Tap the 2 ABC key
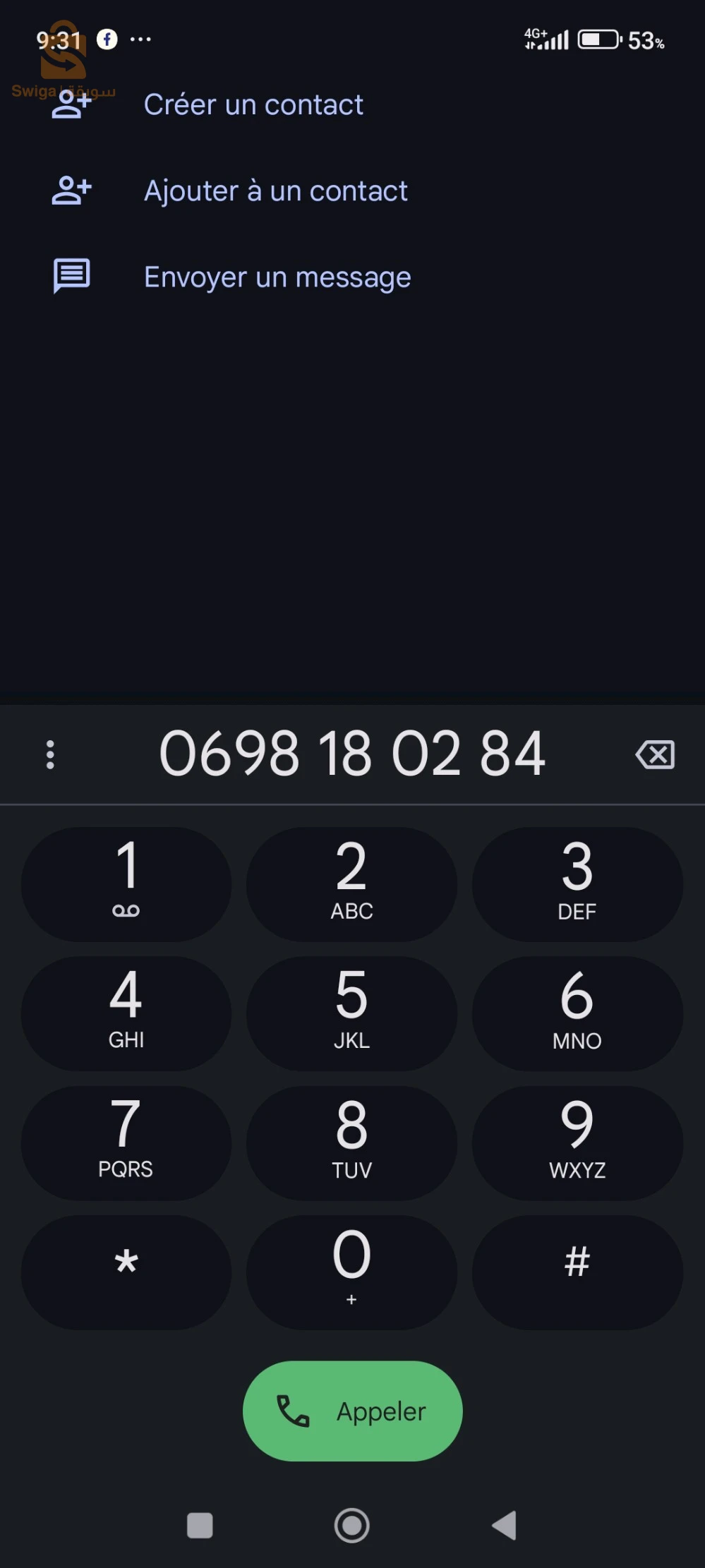Image resolution: width=705 pixels, height=1568 pixels. 351,884
